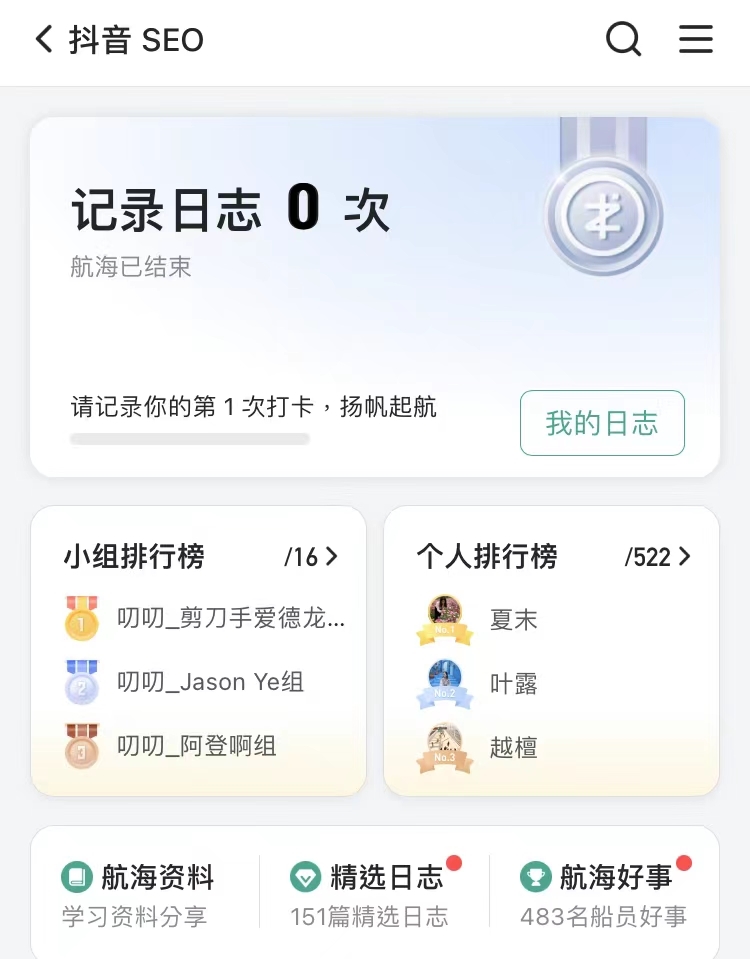The image size is (750, 959).
Task: Click the check-in progress bar
Action: pyautogui.click(x=188, y=439)
